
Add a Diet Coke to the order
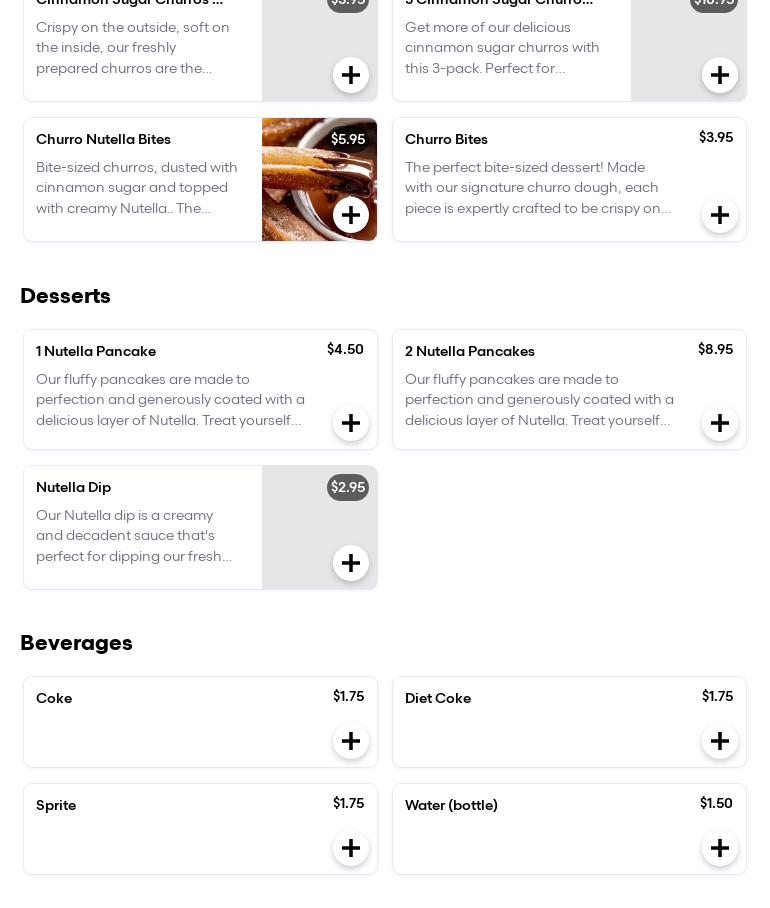720,741
